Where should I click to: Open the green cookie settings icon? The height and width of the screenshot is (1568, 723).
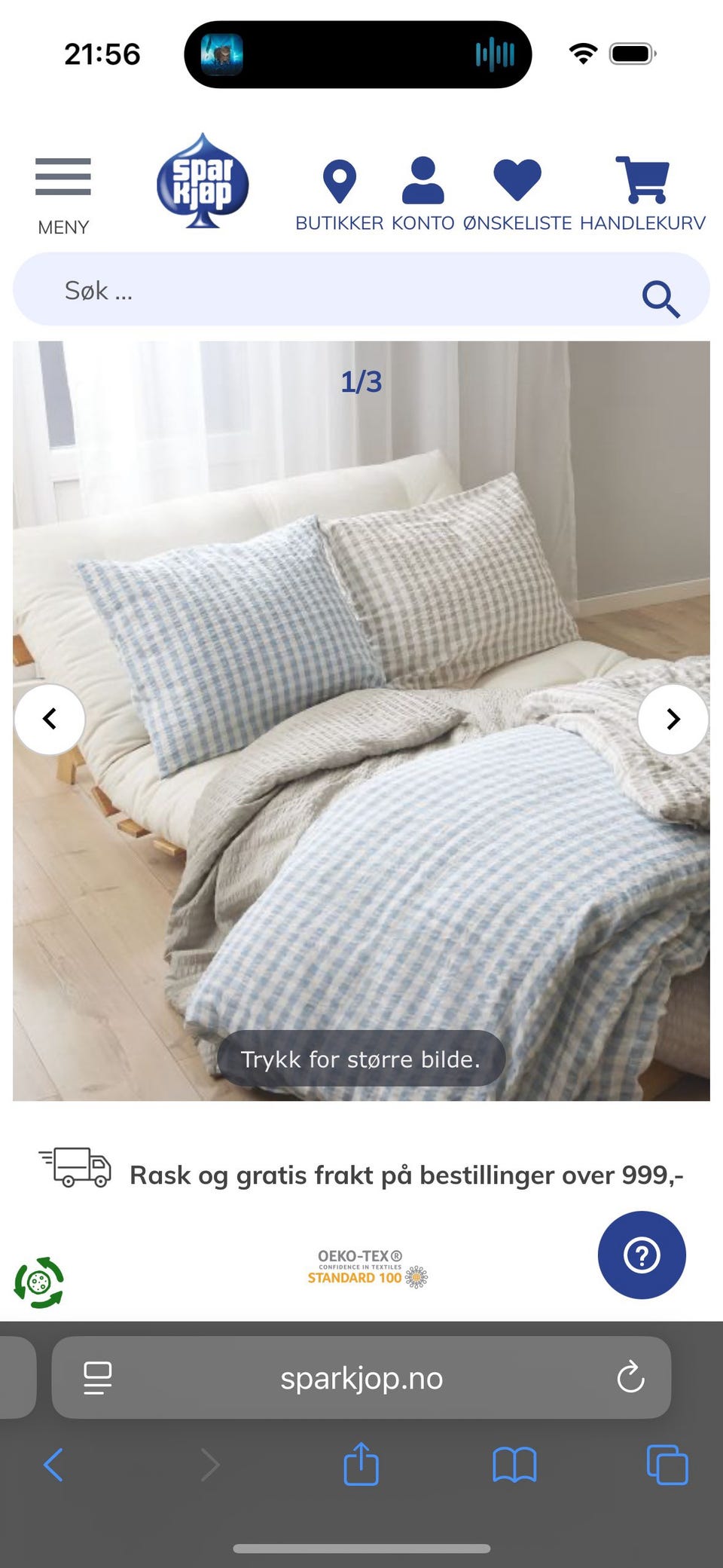point(39,1282)
